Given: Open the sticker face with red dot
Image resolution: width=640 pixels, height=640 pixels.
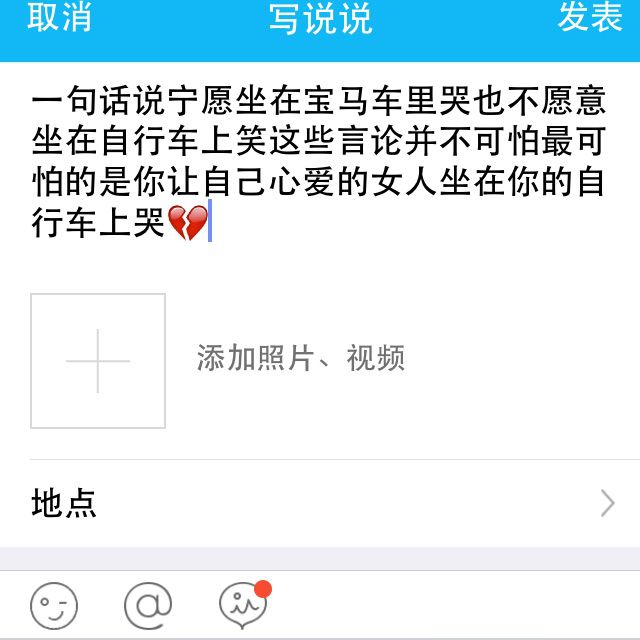Looking at the screenshot, I should (243, 603).
